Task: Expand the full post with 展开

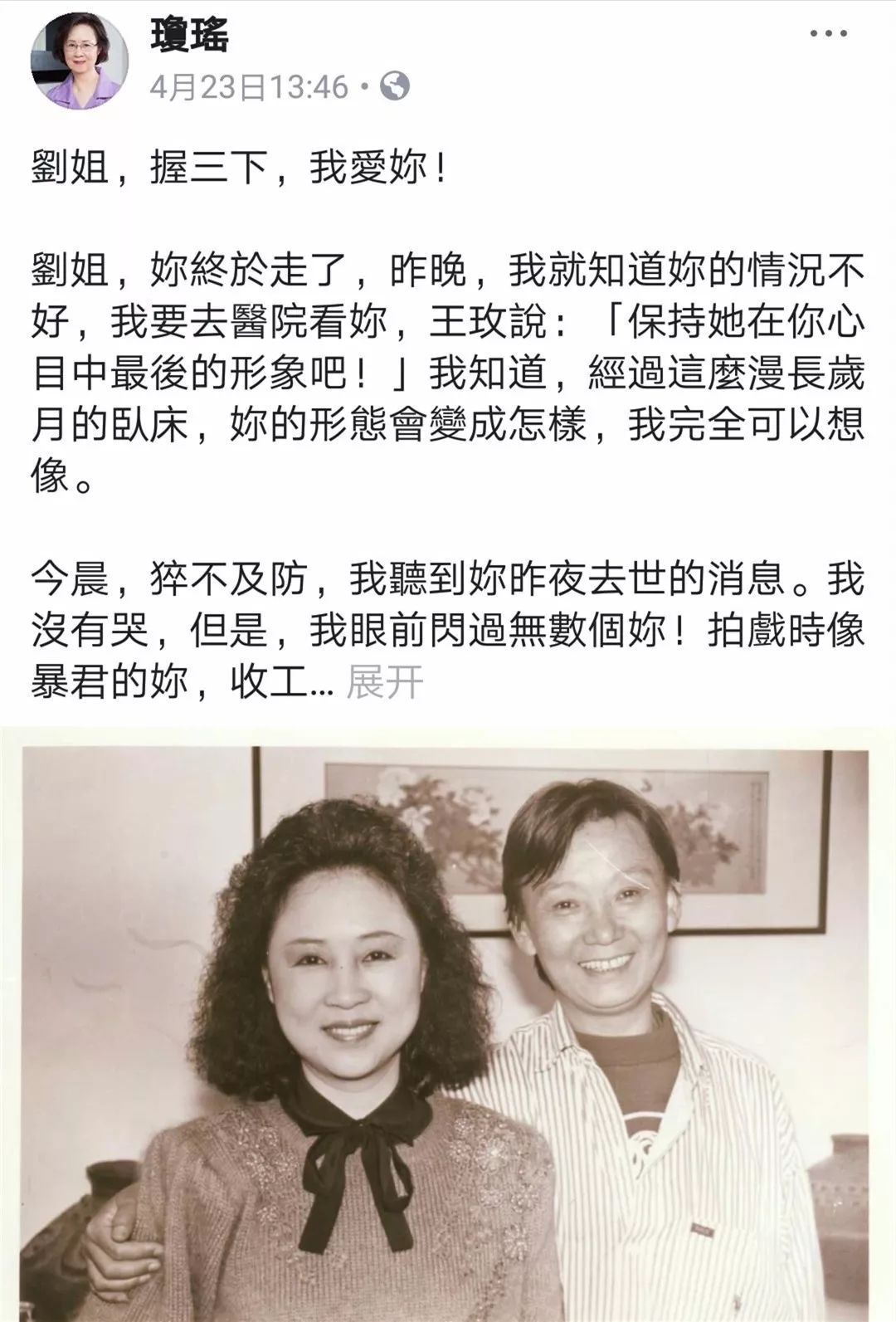Action: click(384, 684)
